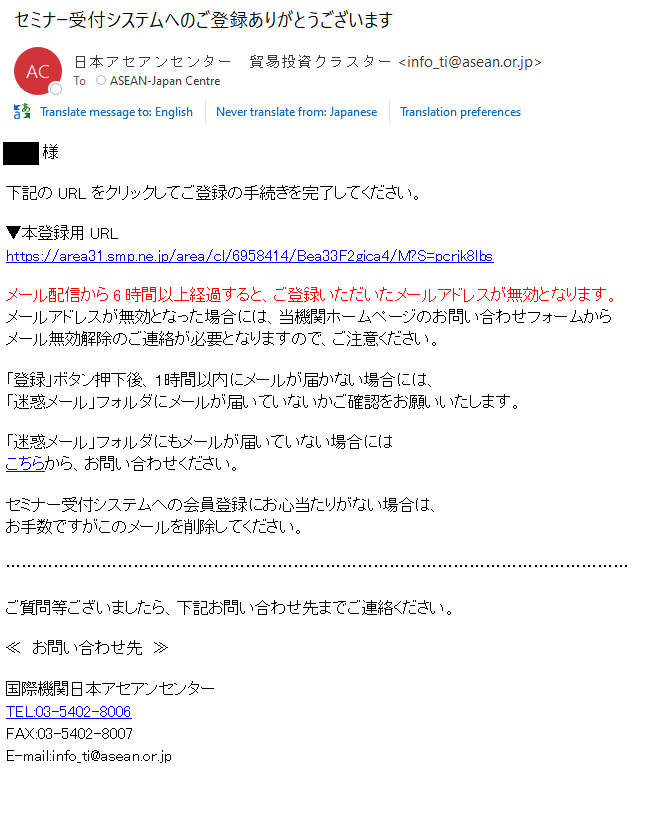Viewport: 666px width, 813px height.
Task: Select Never translate from Japanese
Action: (296, 112)
